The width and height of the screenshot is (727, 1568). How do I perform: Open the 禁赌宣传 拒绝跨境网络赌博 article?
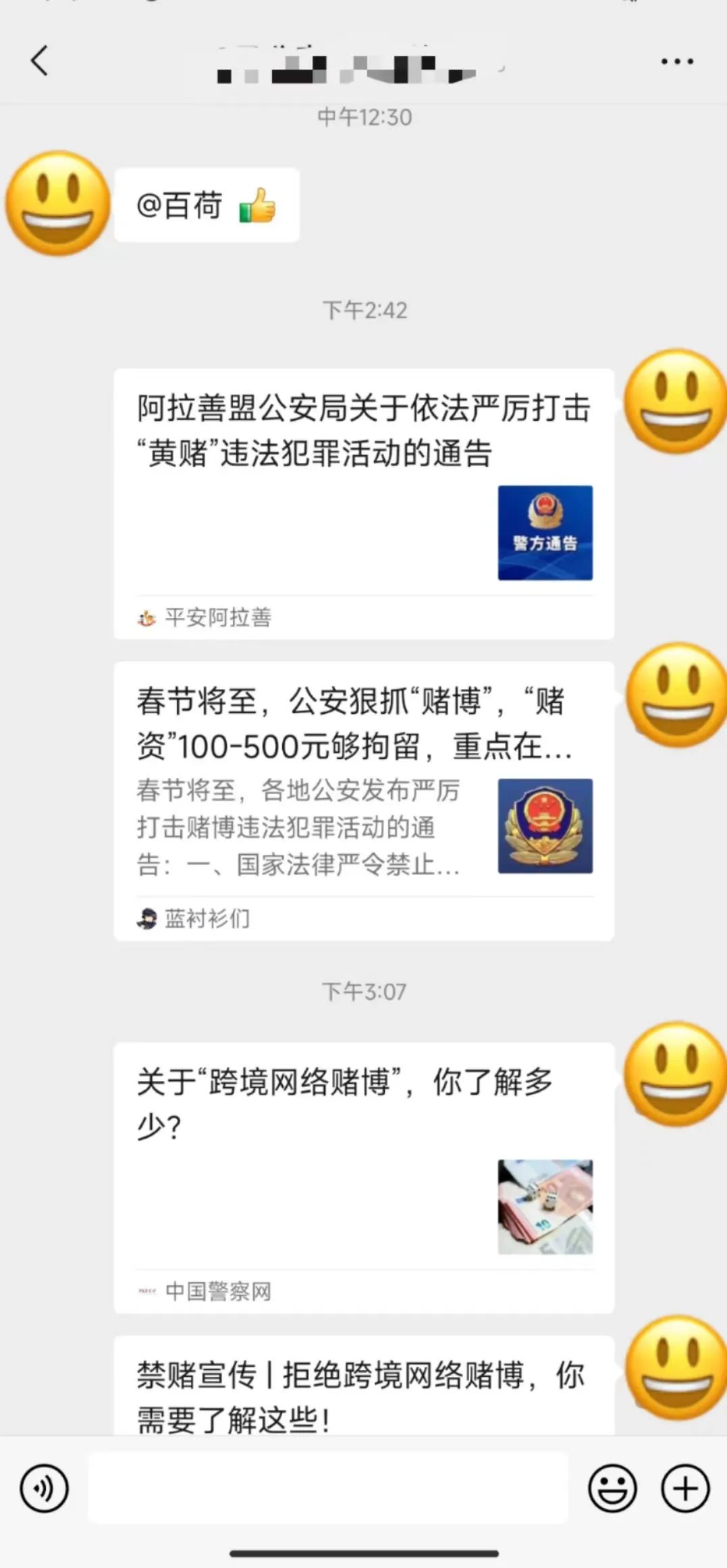pyautogui.click(x=363, y=1395)
